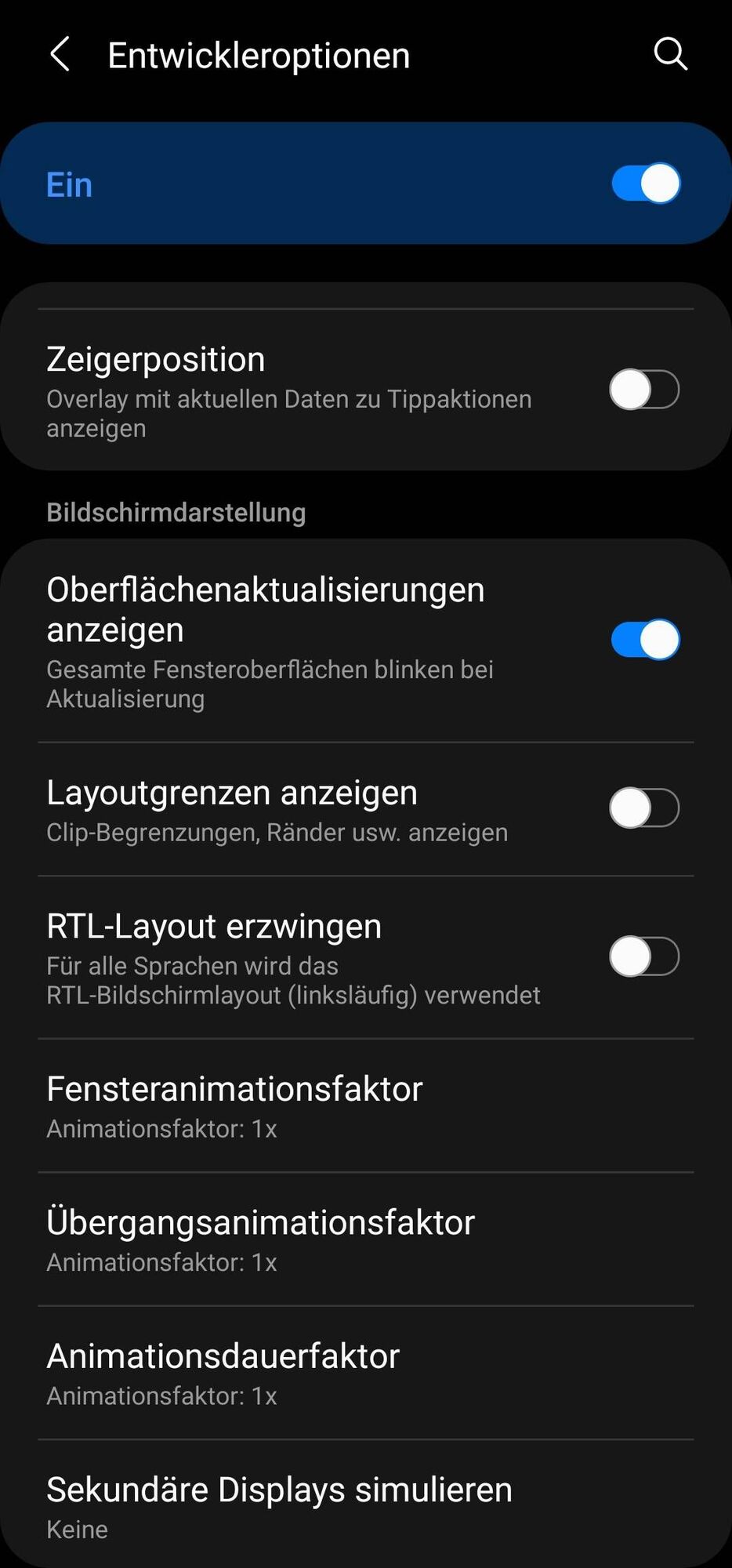Disable the main Ein developer options switch
The height and width of the screenshot is (1568, 732).
tap(644, 183)
